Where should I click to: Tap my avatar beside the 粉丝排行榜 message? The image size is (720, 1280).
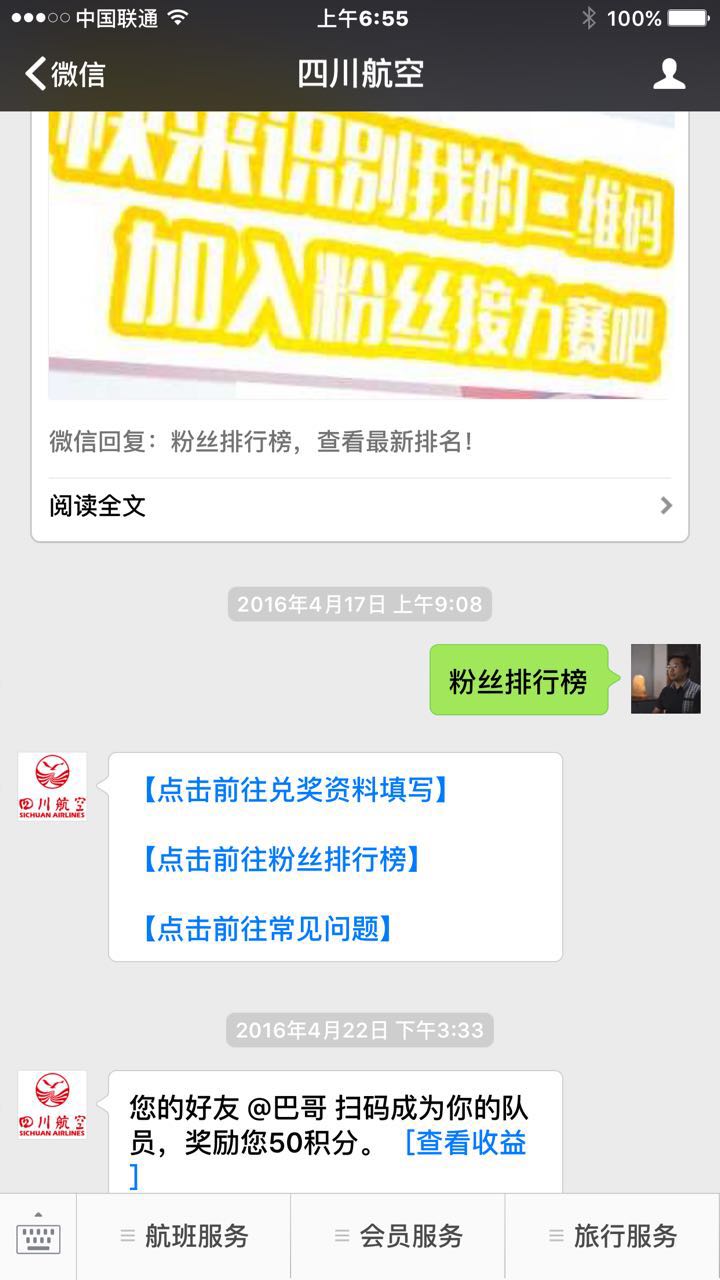tap(665, 679)
